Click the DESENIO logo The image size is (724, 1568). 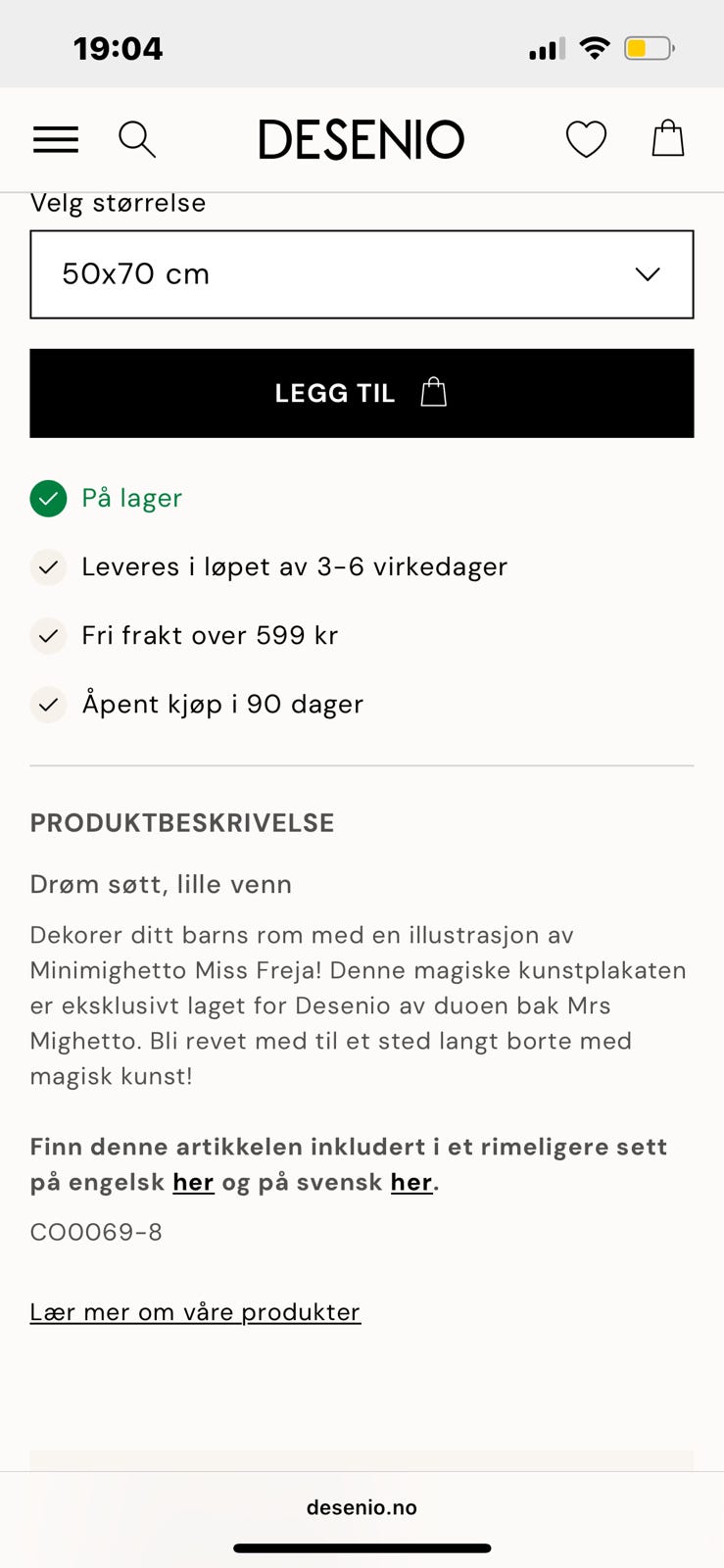362,138
